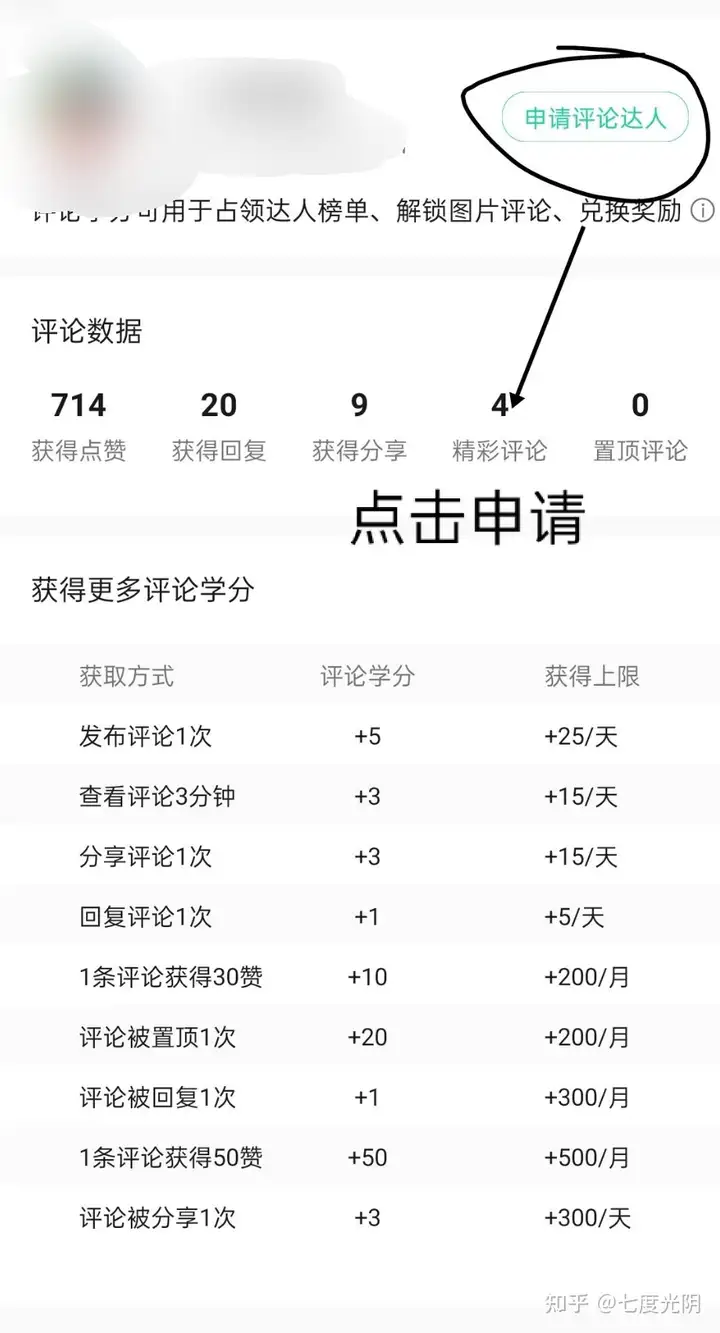Open the info icon beside 兑换奖励
The image size is (720, 1333).
pos(704,211)
